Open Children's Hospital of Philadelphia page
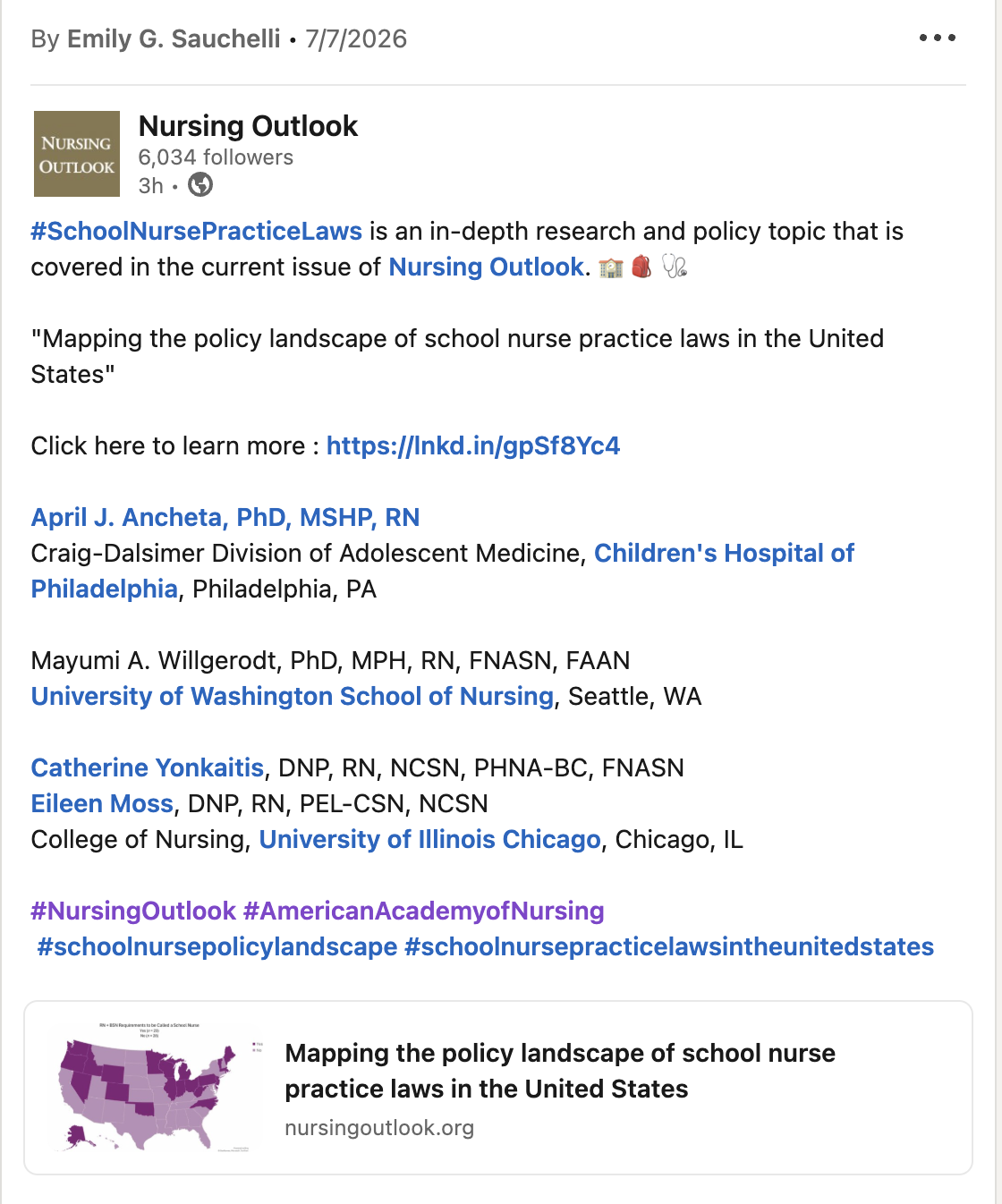This screenshot has height=1204, width=1002. tap(443, 572)
